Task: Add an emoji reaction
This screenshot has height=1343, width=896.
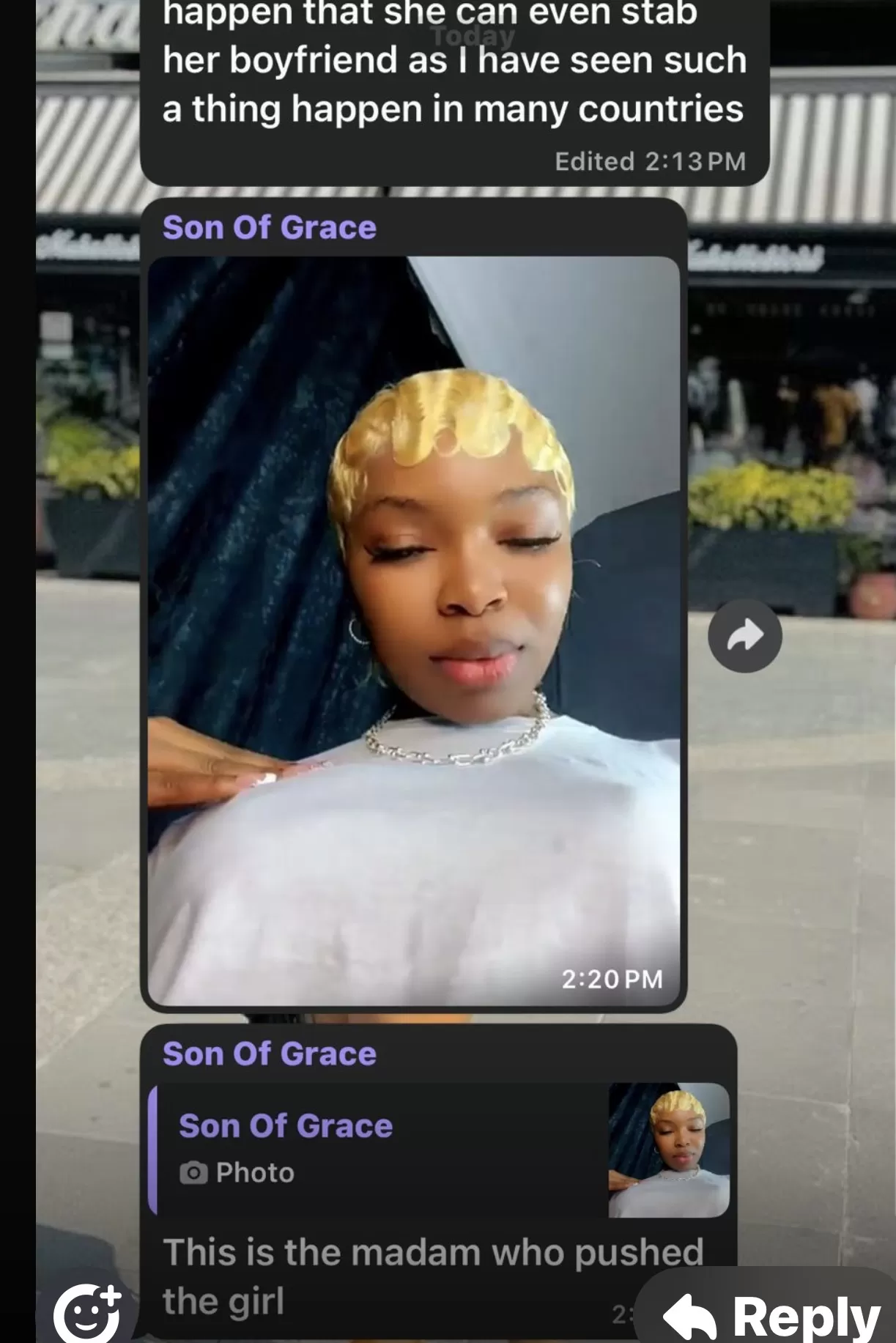Action: click(88, 1313)
